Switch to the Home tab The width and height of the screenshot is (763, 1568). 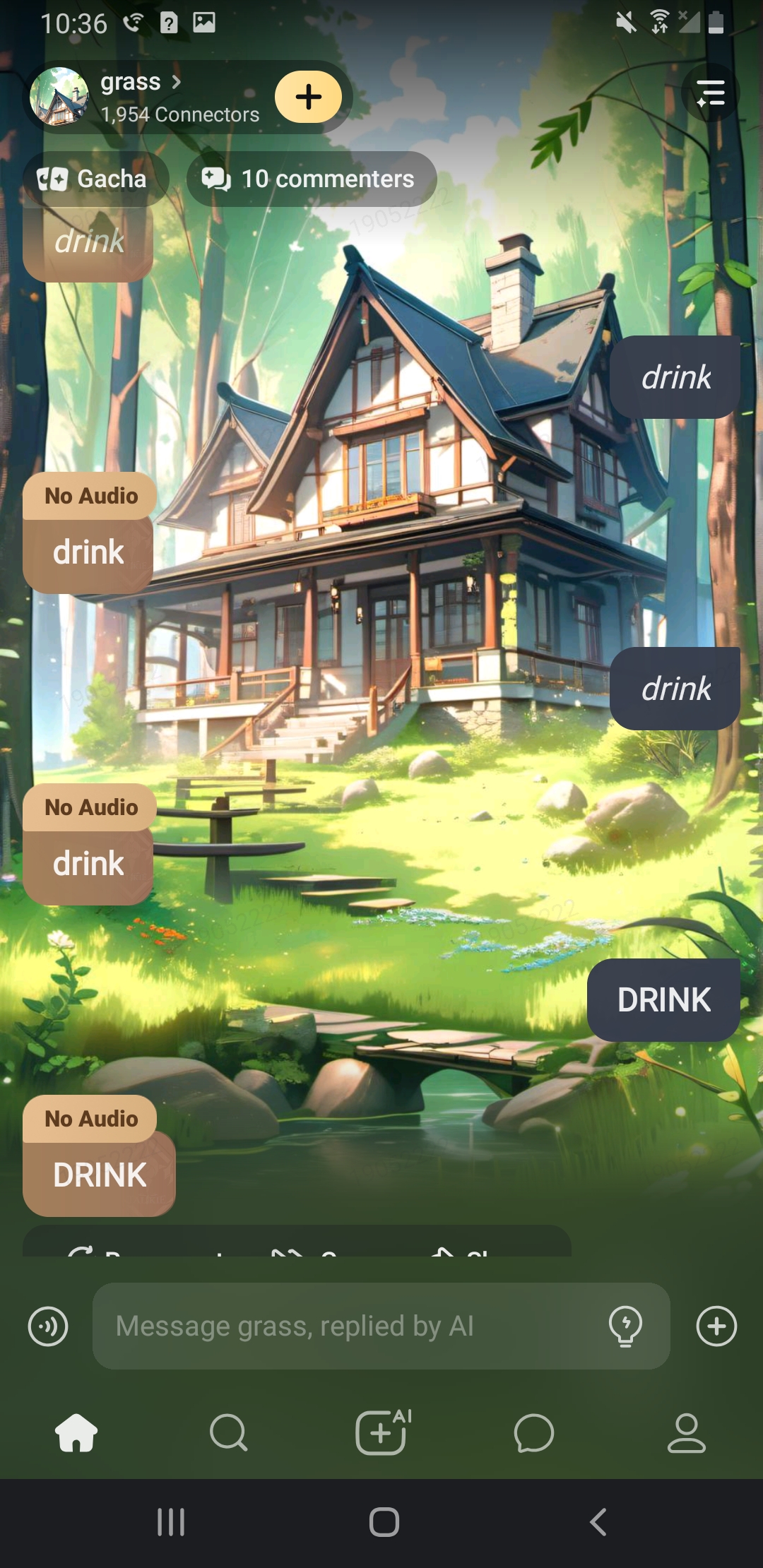[76, 1432]
